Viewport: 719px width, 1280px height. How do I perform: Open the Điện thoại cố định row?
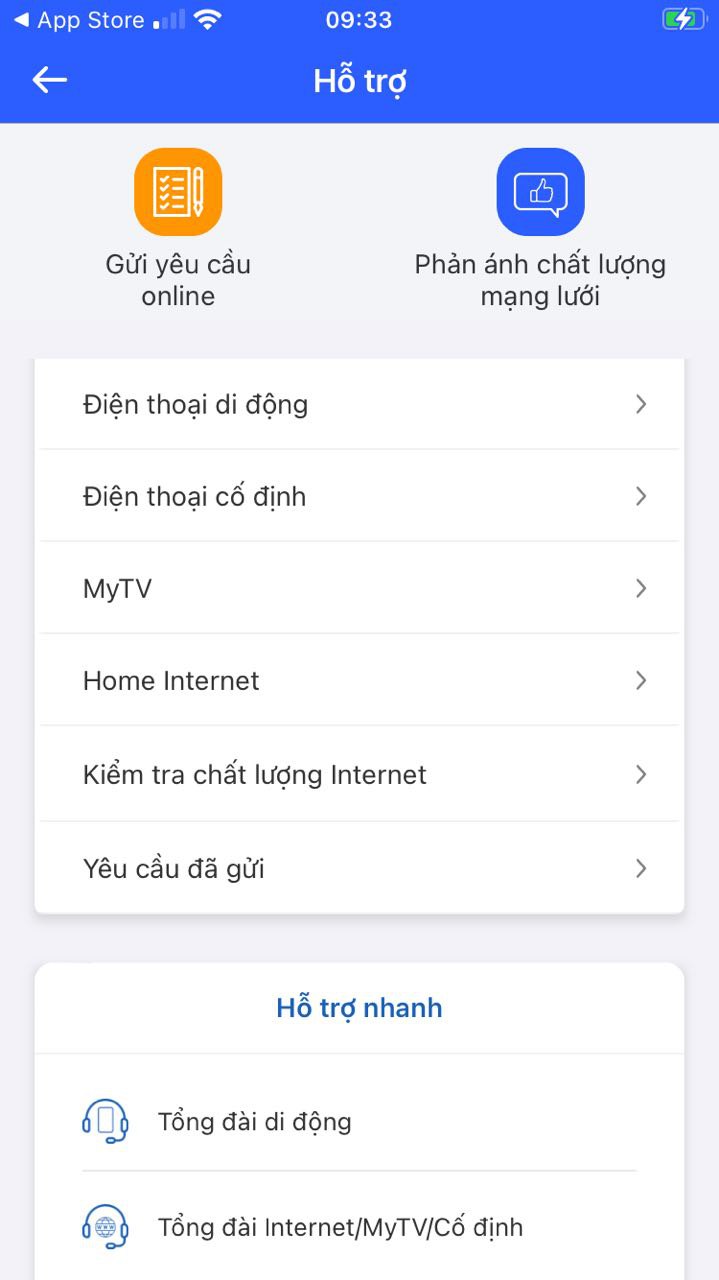(359, 496)
